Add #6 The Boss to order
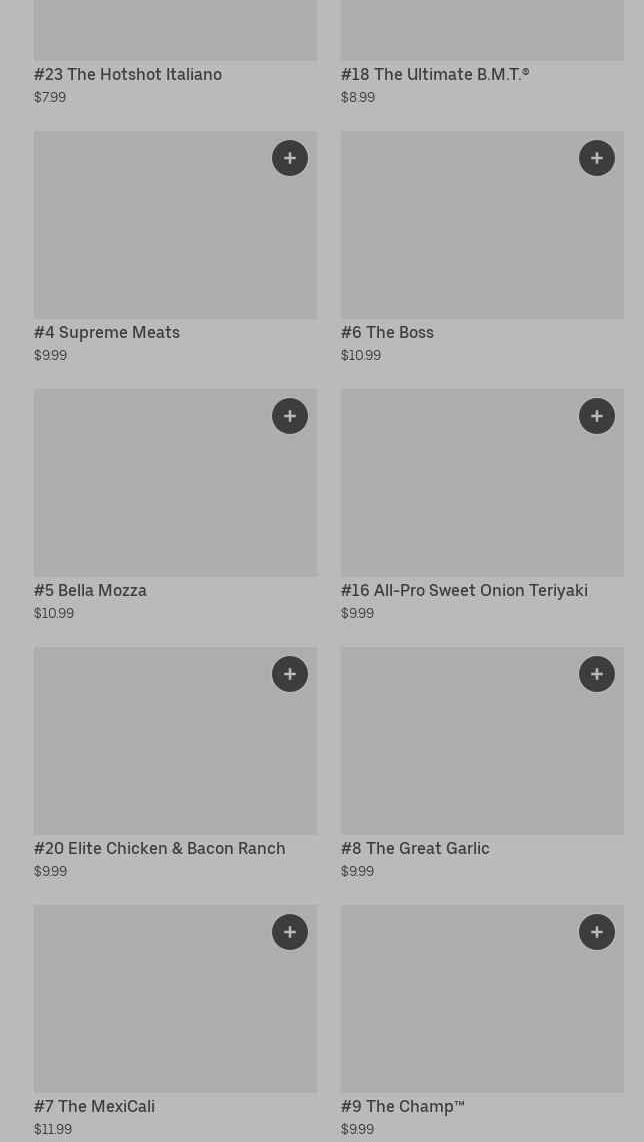Viewport: 644px width, 1142px height. 597,158
